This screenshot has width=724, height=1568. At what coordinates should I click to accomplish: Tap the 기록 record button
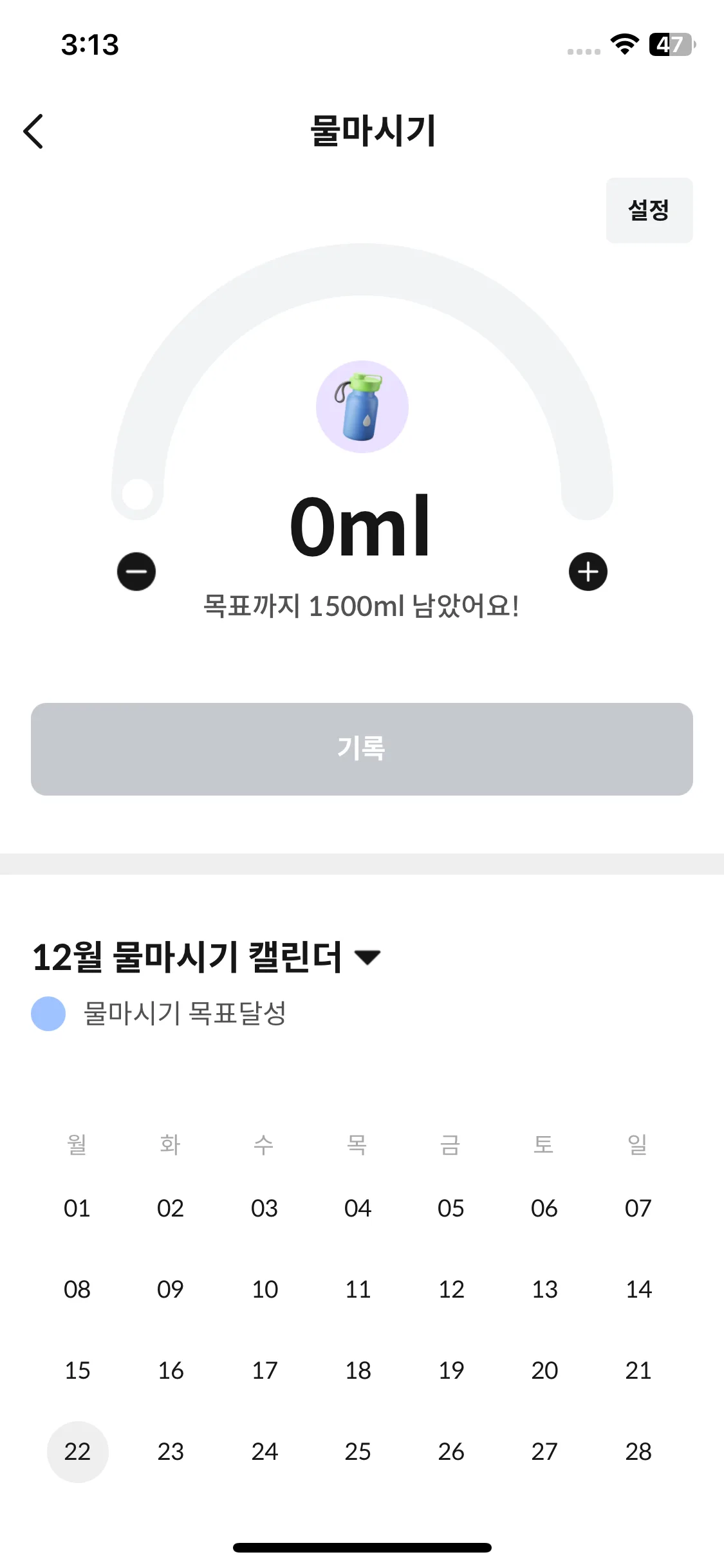362,749
